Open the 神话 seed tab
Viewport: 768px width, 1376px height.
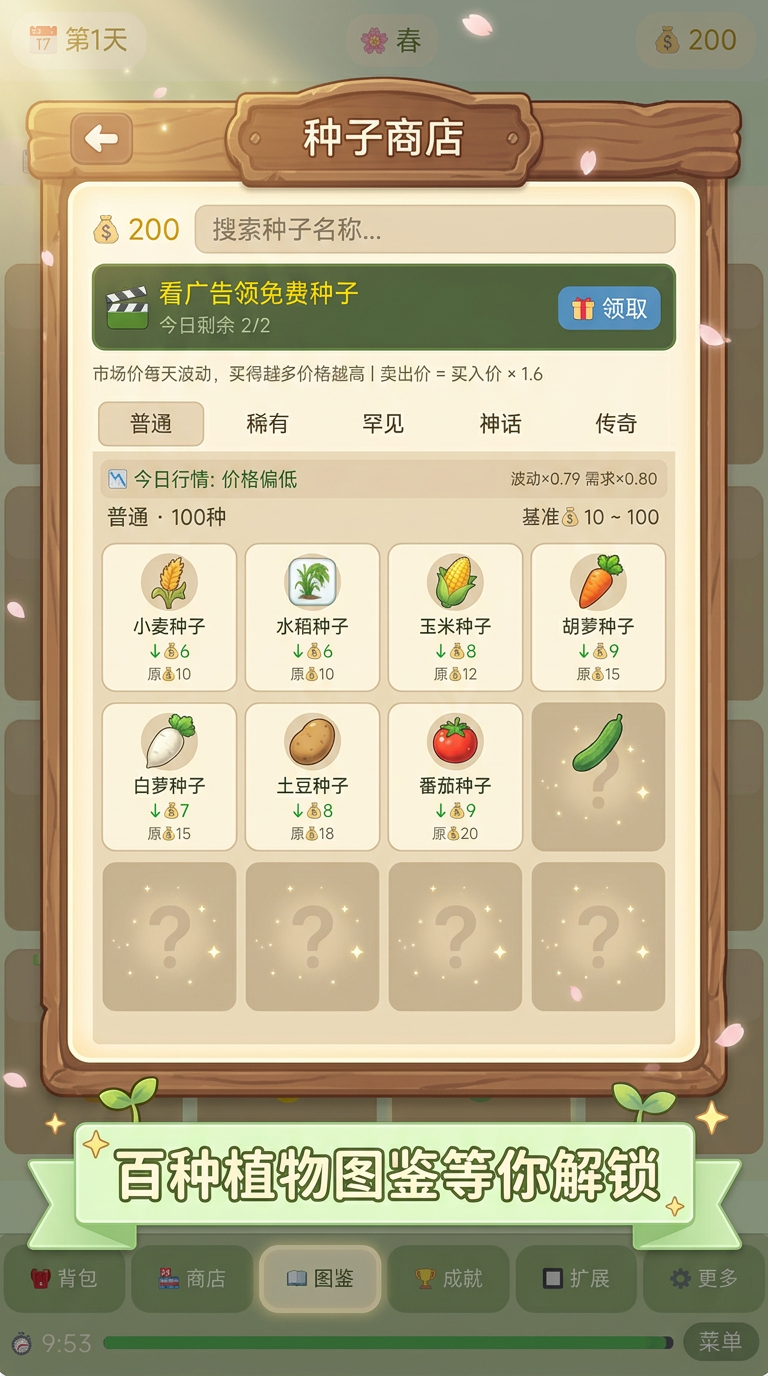(500, 424)
